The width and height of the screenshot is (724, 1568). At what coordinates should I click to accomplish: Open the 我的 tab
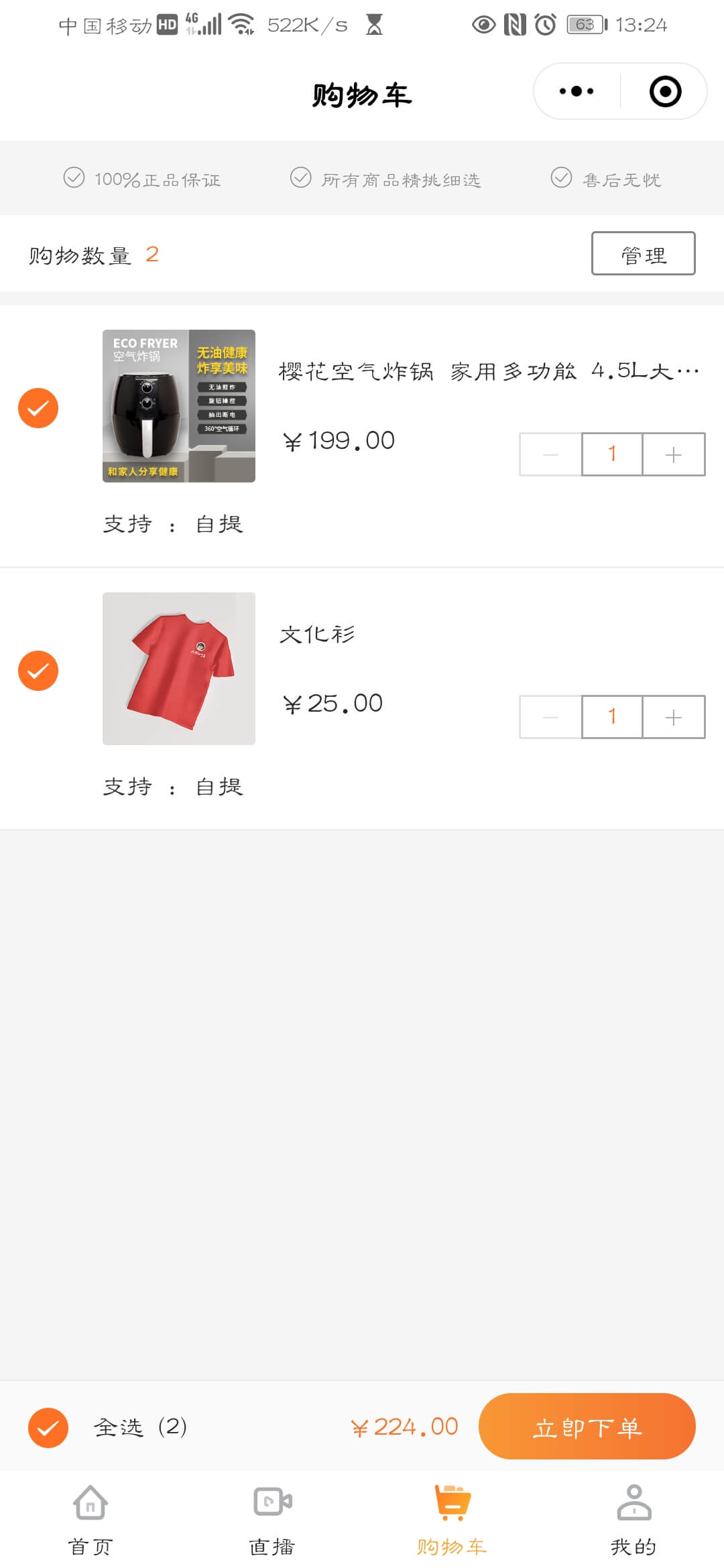pyautogui.click(x=633, y=1518)
